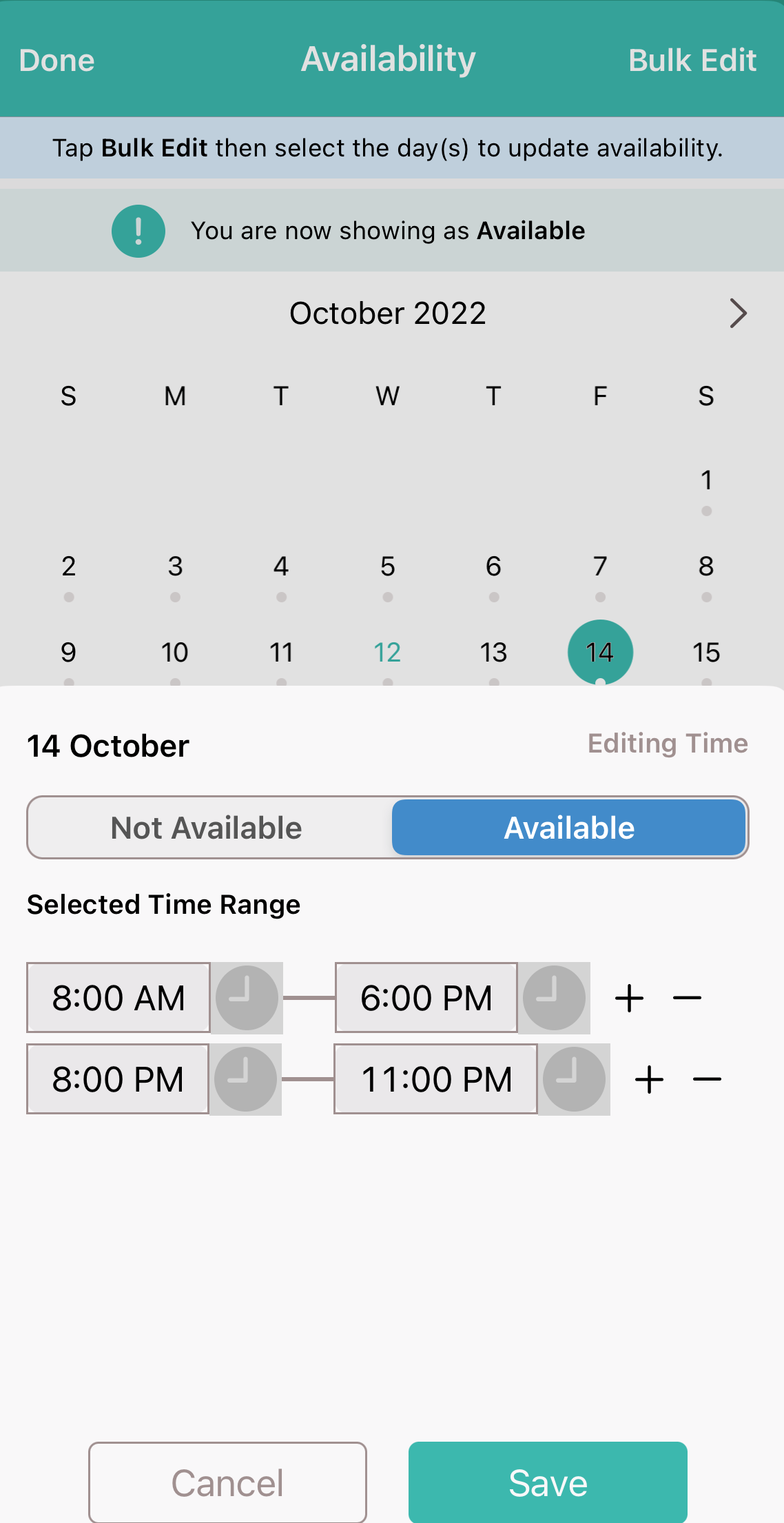Viewport: 784px width, 1523px height.
Task: Remove the 8:00 AM to 6:00 PM range
Action: (688, 997)
